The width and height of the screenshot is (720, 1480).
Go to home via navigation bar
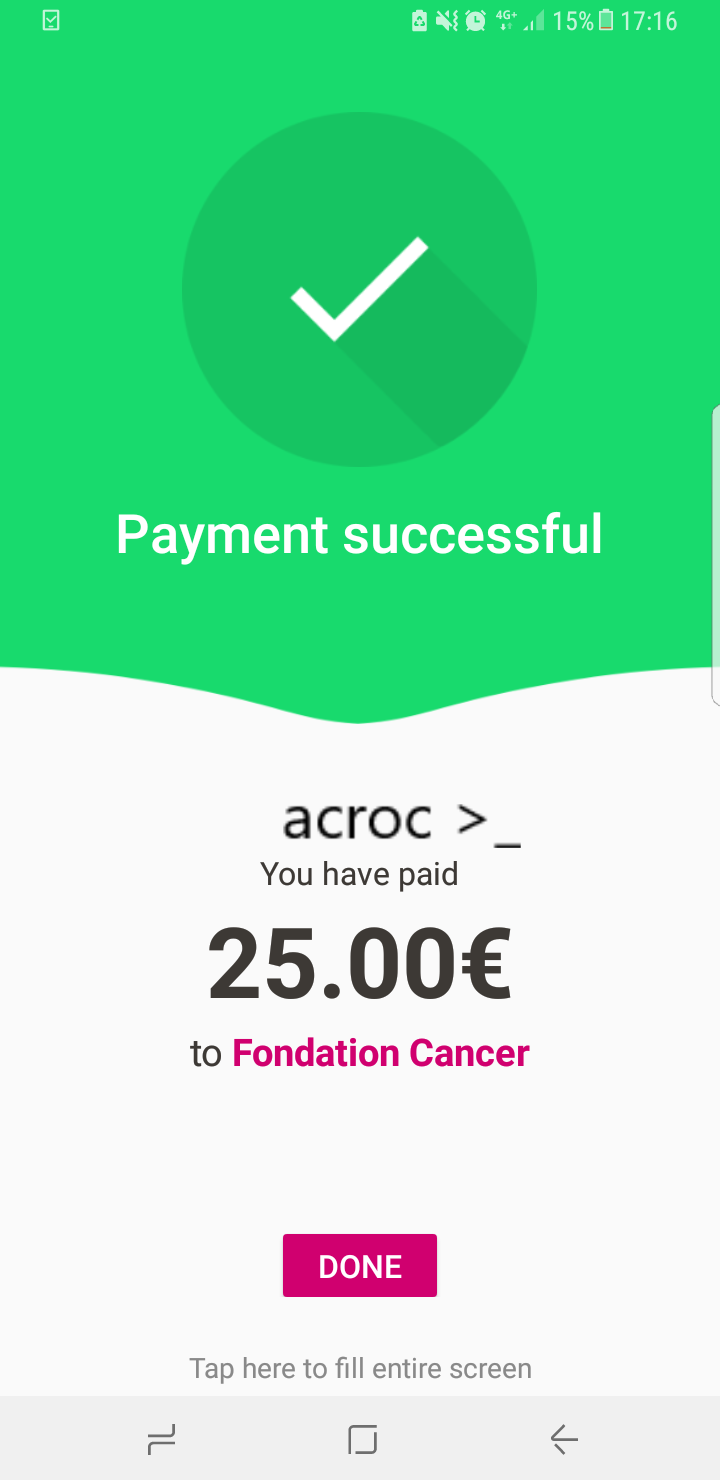tap(362, 1439)
